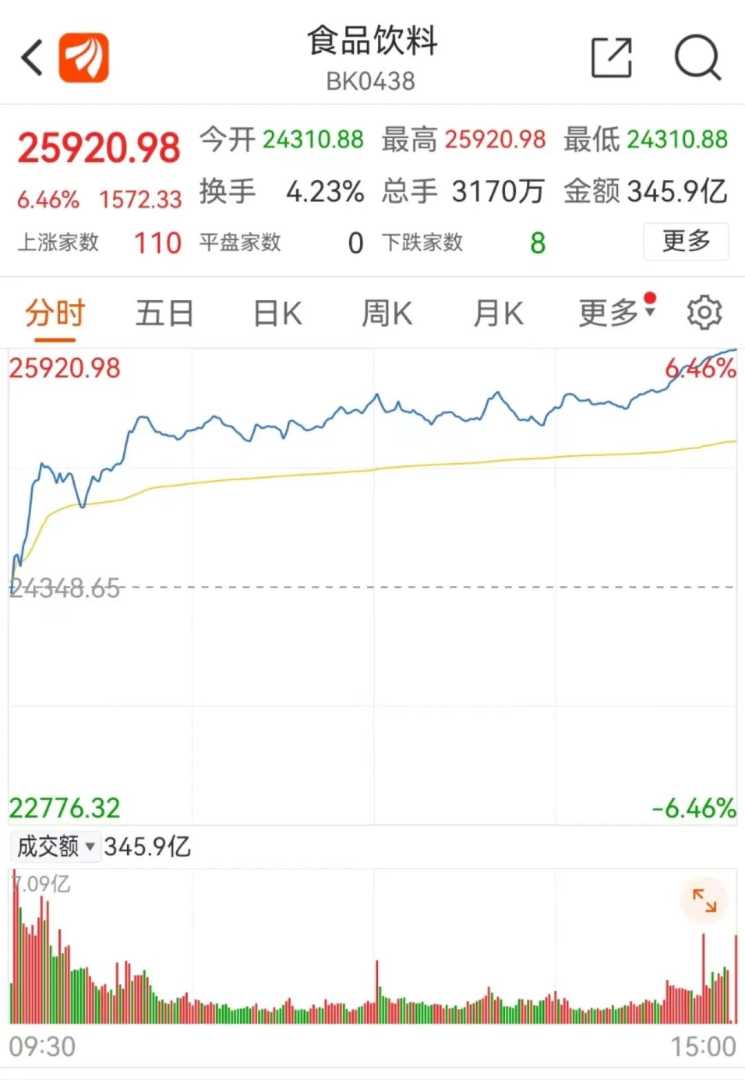
Task: Share this 食品饮料 sector page
Action: tap(611, 58)
